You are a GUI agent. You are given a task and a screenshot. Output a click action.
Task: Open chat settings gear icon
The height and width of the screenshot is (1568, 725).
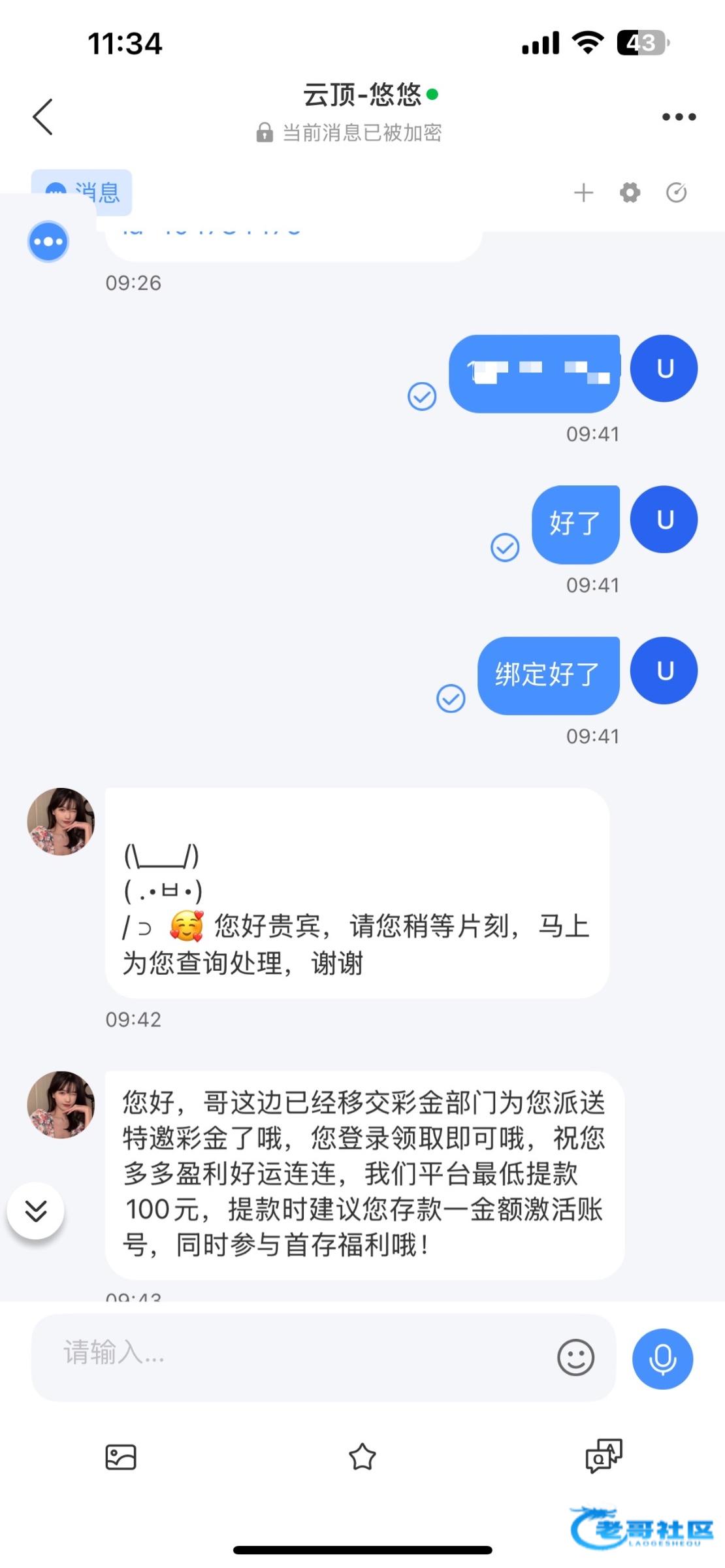coord(630,193)
